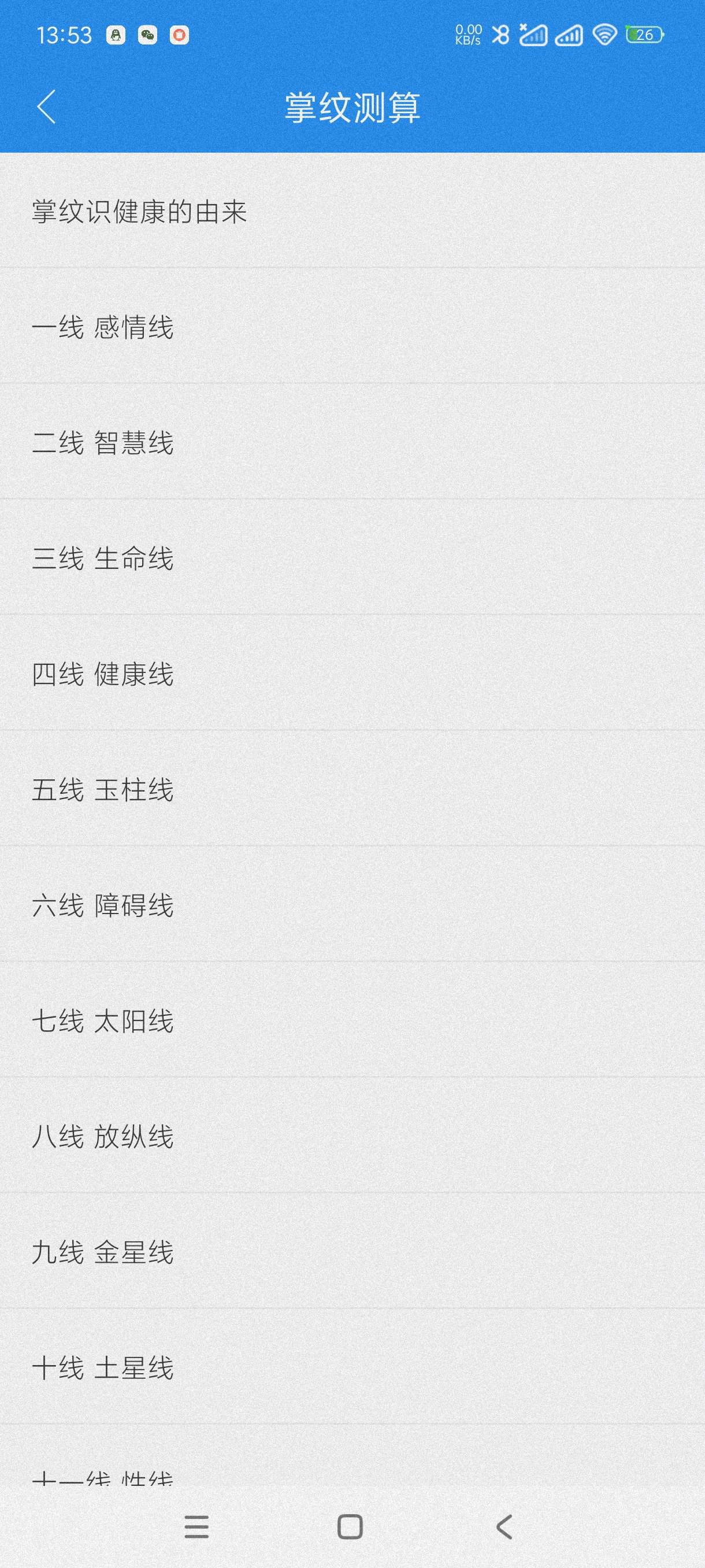This screenshot has height=1568, width=705.
Task: Open 六线 障碍线
Action: [x=103, y=905]
